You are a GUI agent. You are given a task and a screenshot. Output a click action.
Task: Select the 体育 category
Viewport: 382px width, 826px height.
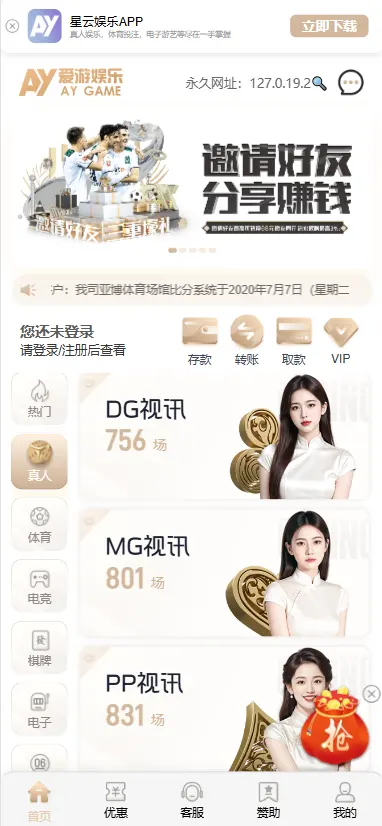click(40, 524)
